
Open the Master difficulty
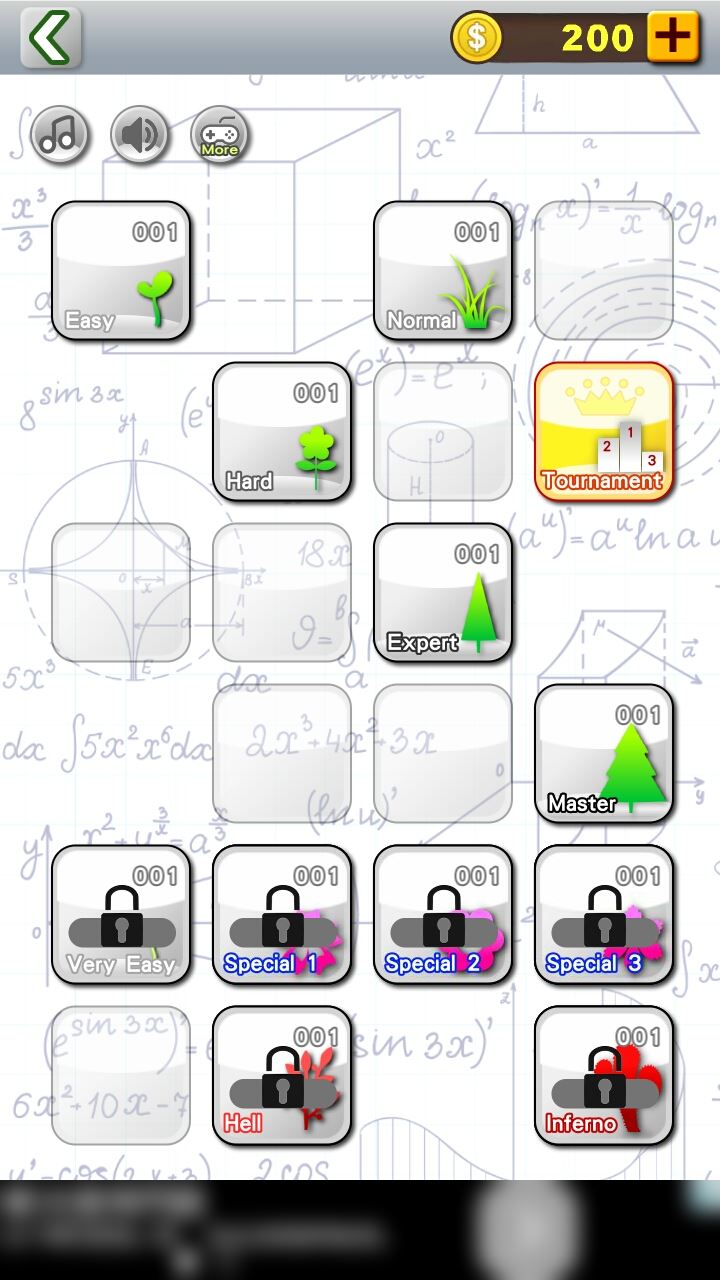point(604,754)
